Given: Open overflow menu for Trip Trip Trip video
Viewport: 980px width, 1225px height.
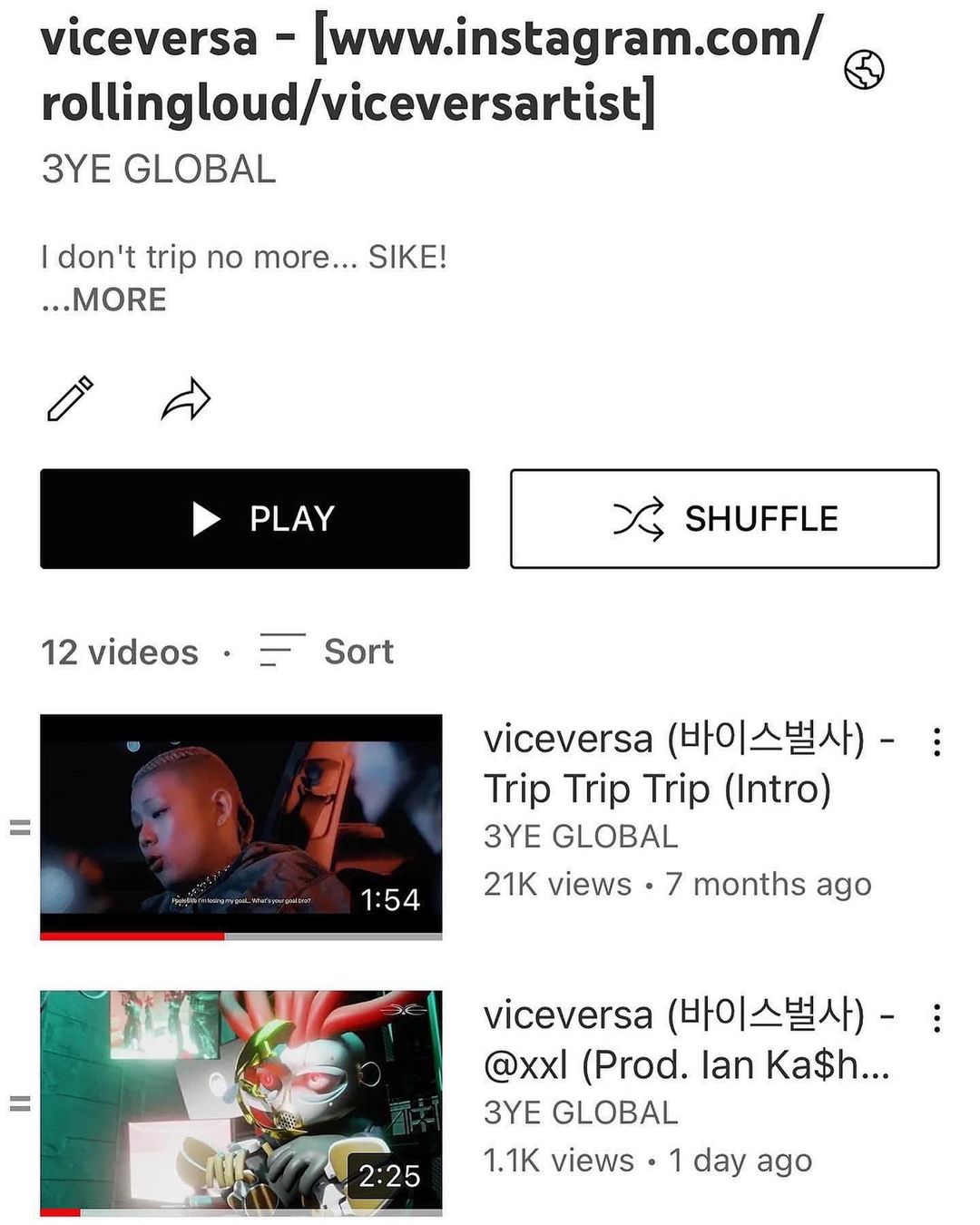Looking at the screenshot, I should [x=936, y=742].
